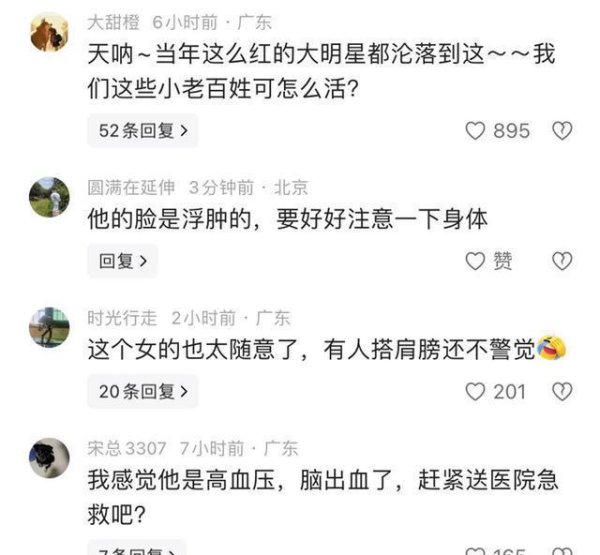The height and width of the screenshot is (555, 600).
Task: Like 大甜橙's comment
Action: click(477, 131)
